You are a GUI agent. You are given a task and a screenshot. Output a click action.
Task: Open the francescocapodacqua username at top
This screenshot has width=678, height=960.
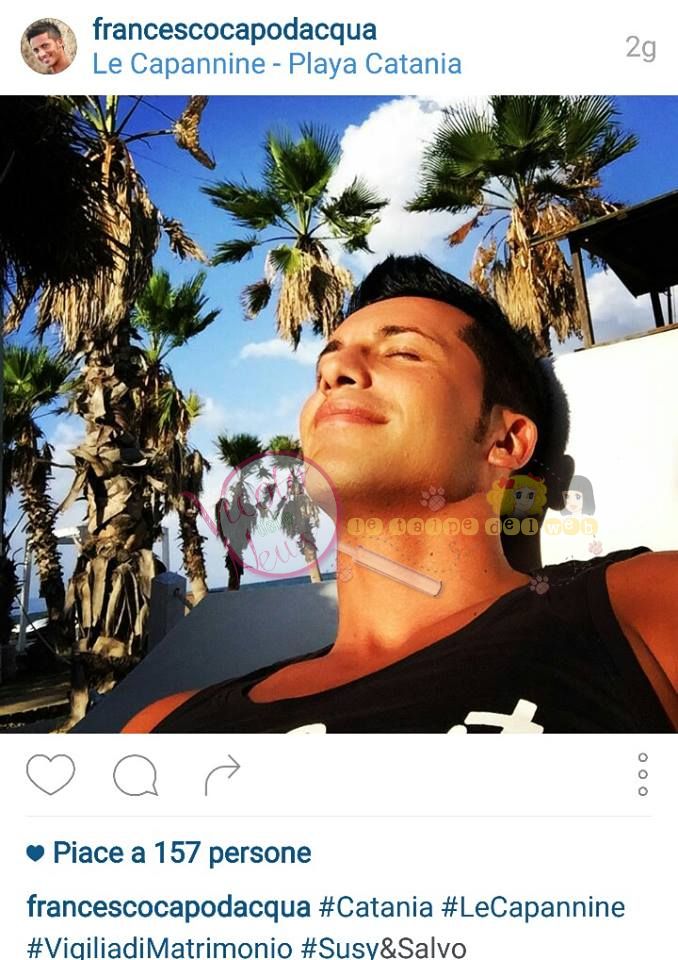click(234, 30)
